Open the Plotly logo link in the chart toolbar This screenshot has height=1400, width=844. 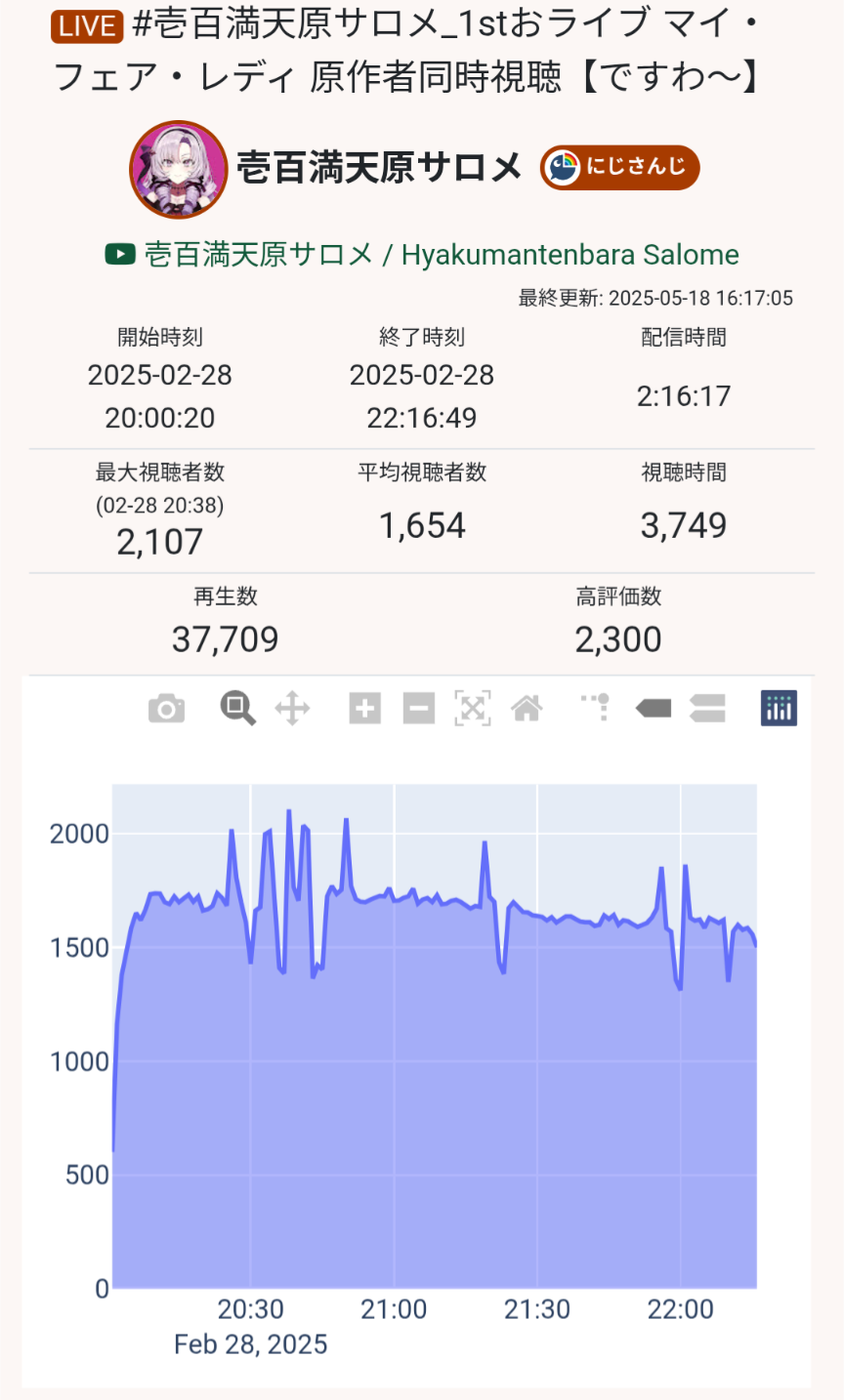click(779, 708)
